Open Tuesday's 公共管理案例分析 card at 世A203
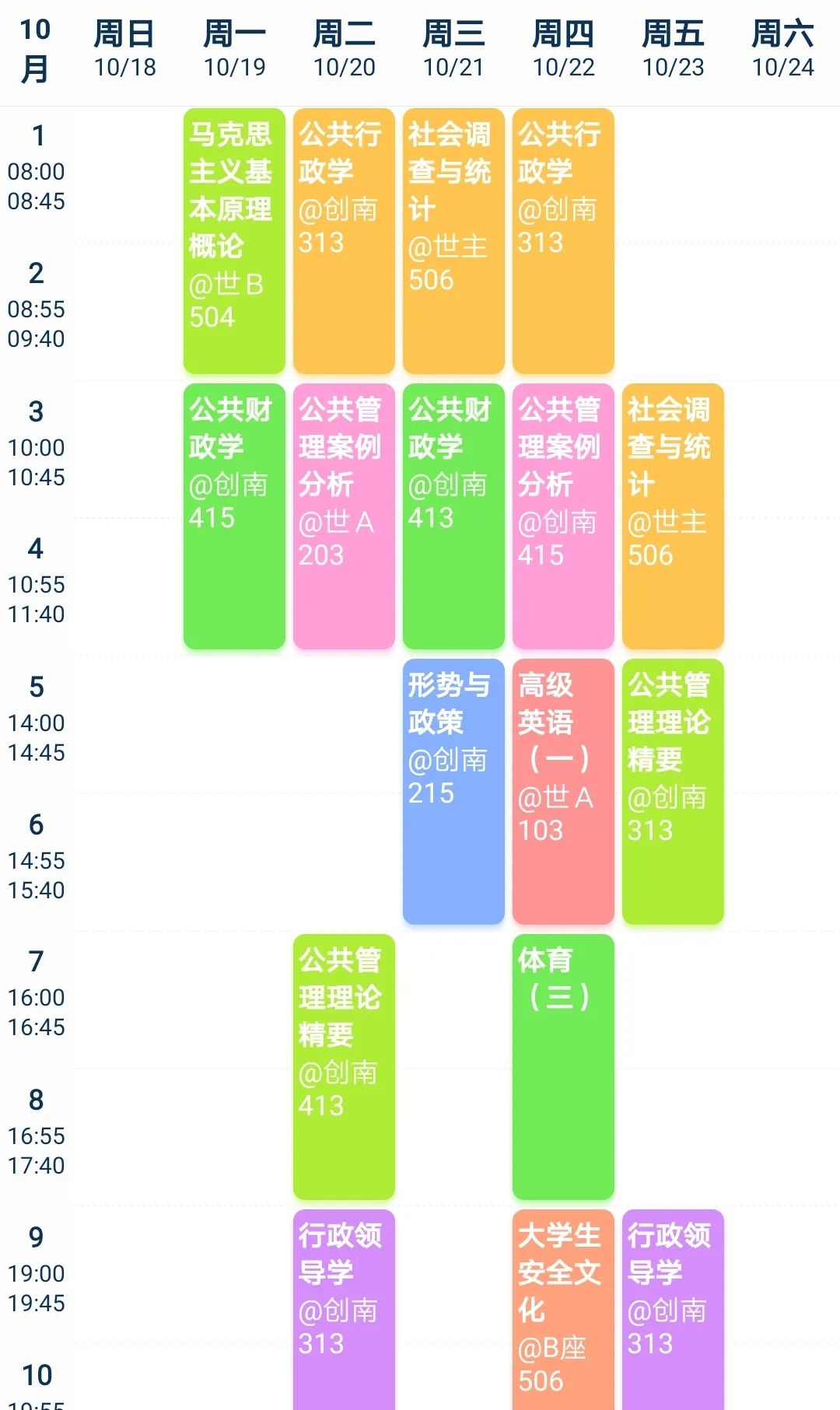The width and height of the screenshot is (840, 1410). (344, 516)
